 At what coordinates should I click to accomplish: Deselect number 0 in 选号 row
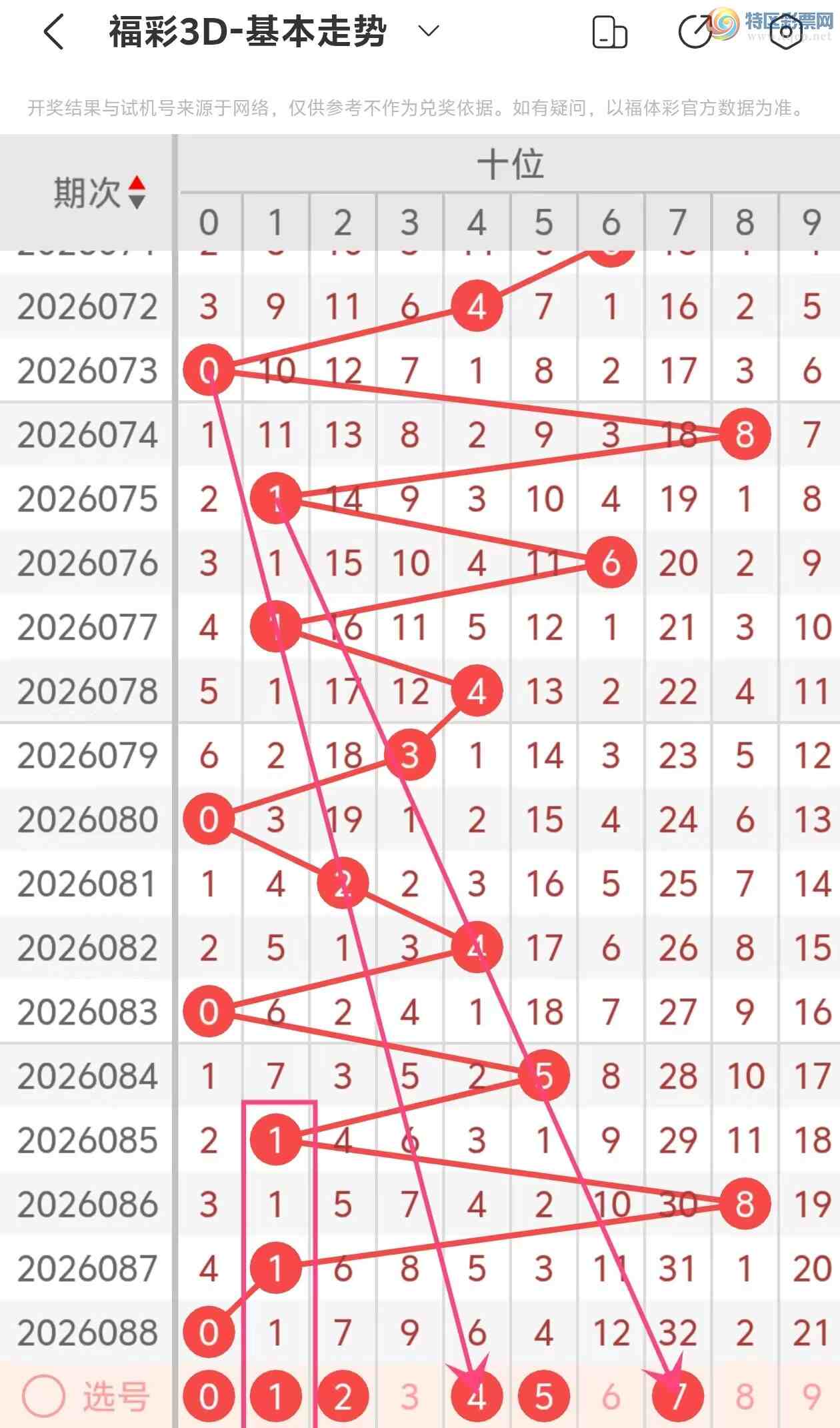coord(209,1396)
